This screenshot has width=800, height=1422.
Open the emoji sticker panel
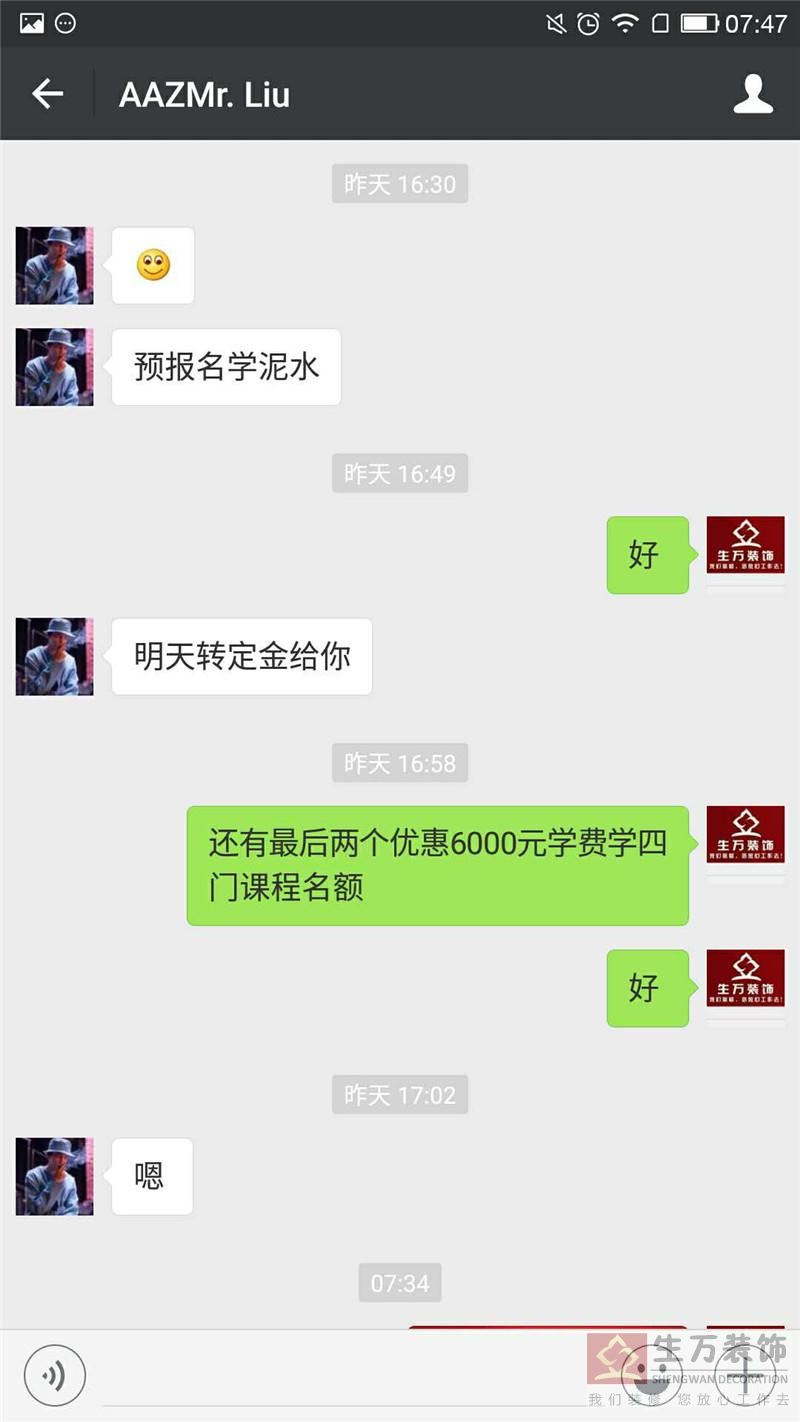(x=652, y=1374)
